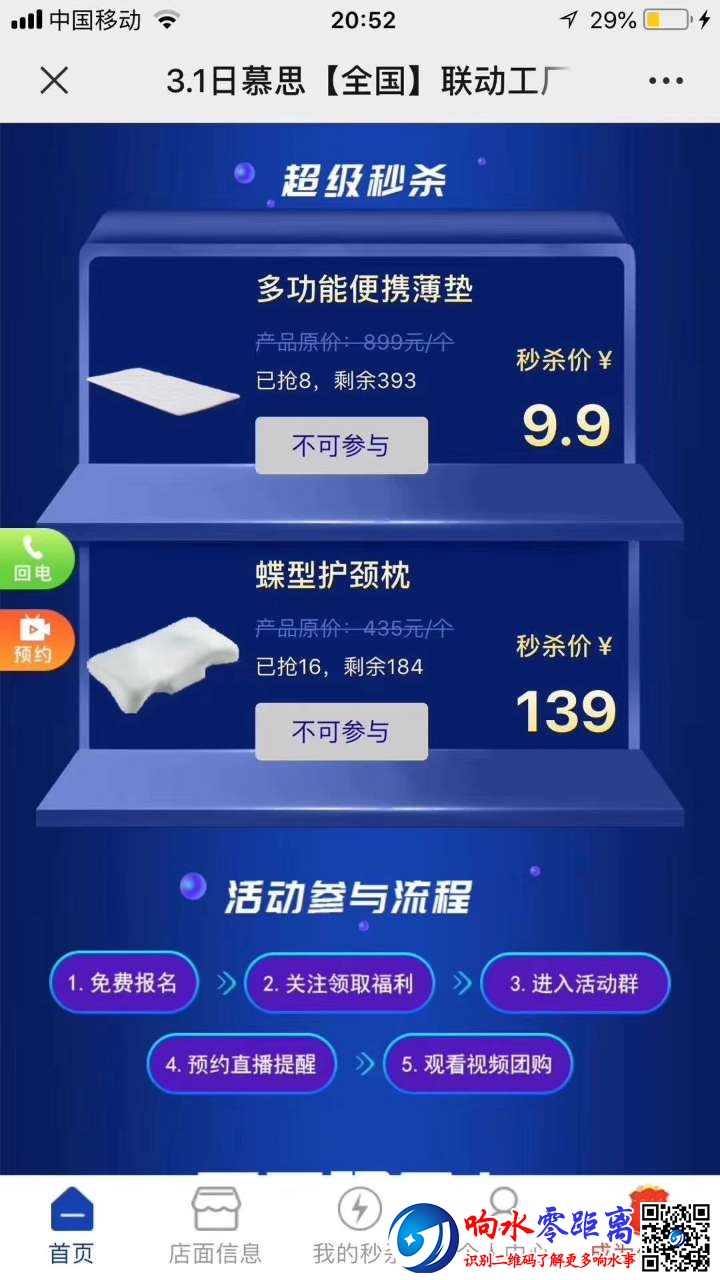Image resolution: width=720 pixels, height=1280 pixels.
Task: Close the webpage with the X icon
Action: tap(54, 80)
